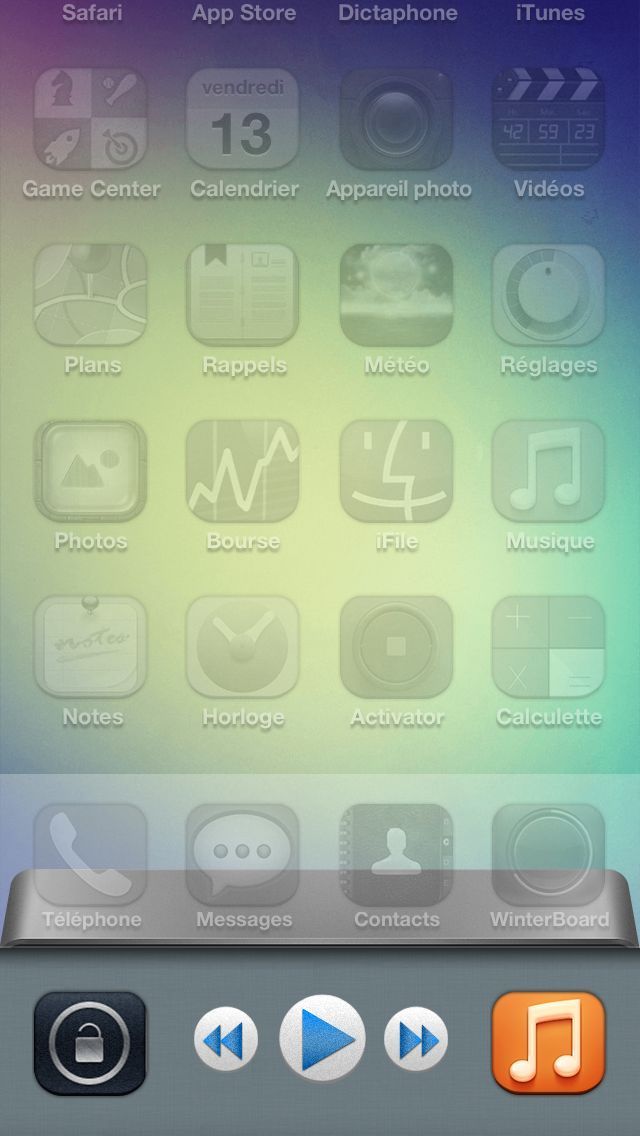Start music playback

pyautogui.click(x=322, y=1039)
